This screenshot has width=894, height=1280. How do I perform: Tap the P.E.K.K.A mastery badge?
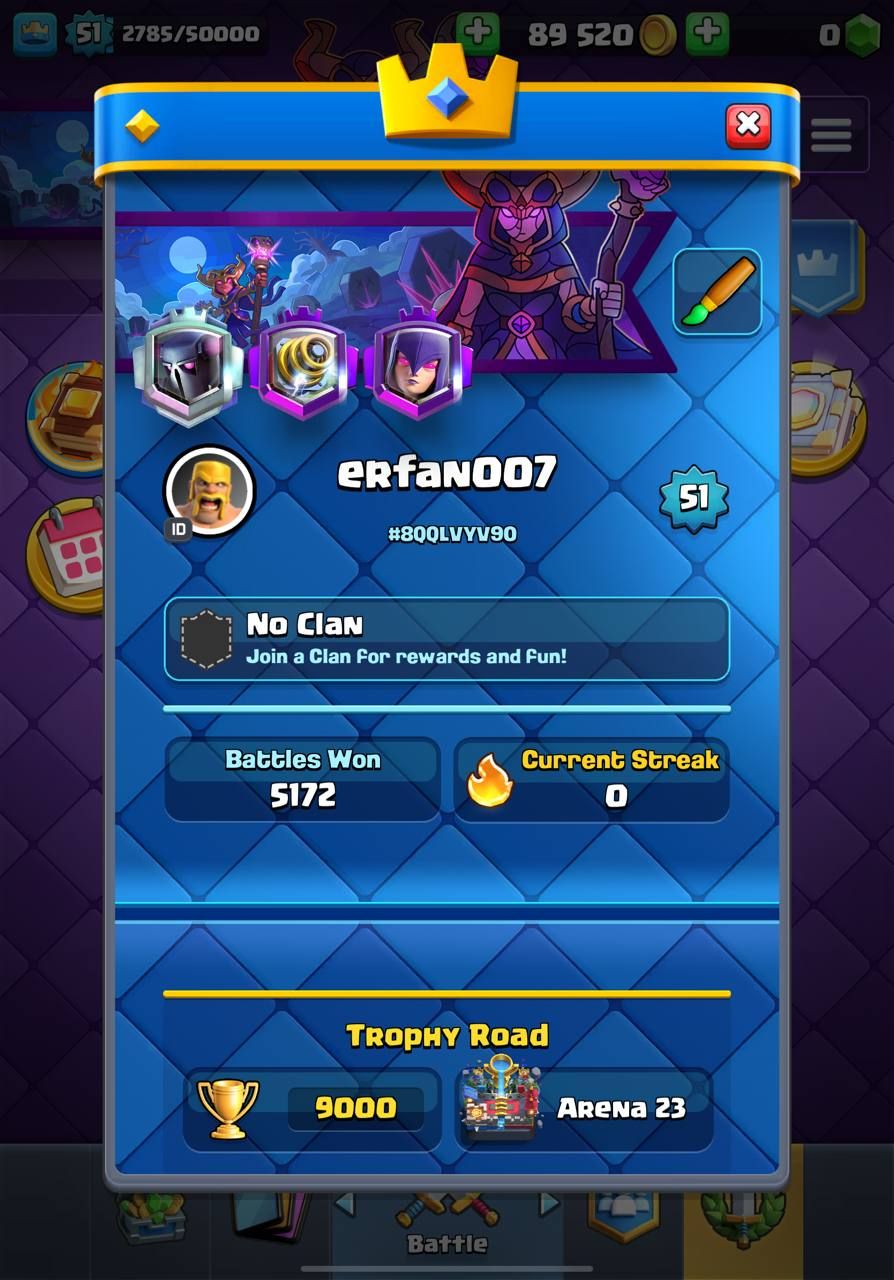[x=189, y=366]
